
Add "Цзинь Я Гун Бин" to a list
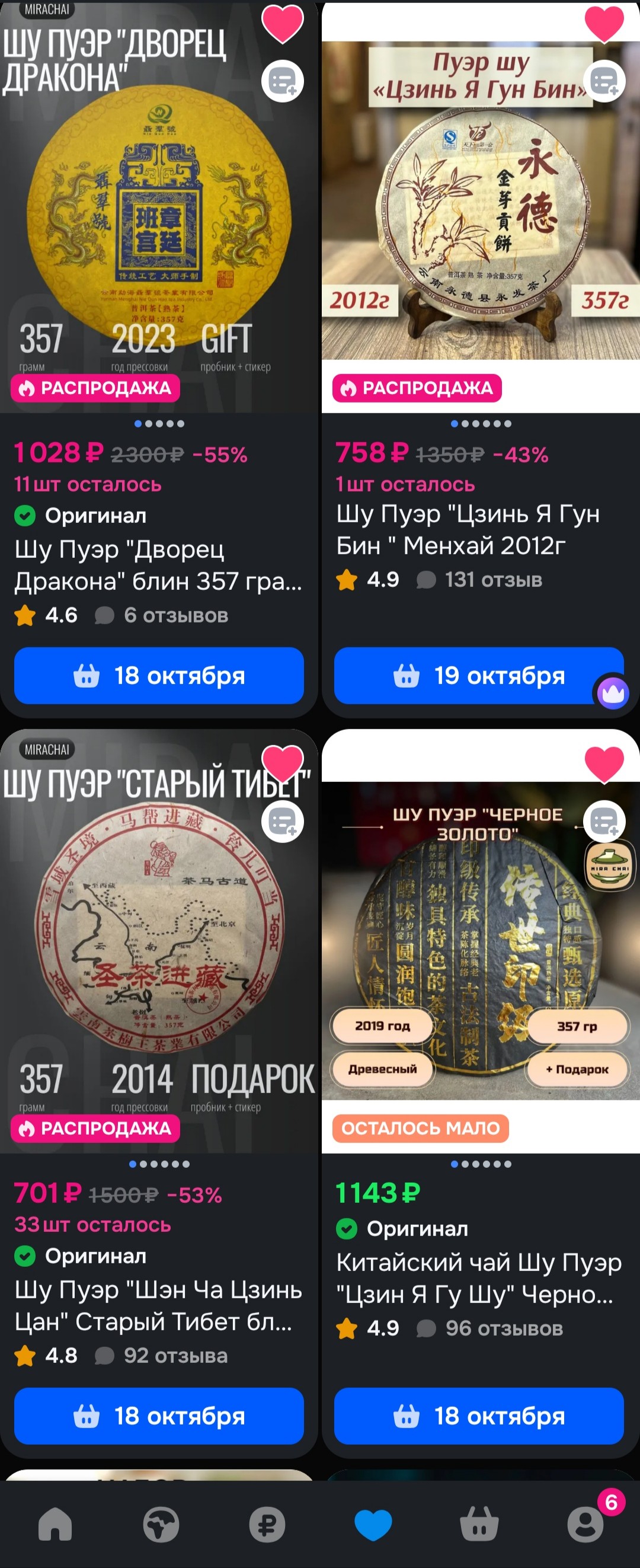click(603, 81)
